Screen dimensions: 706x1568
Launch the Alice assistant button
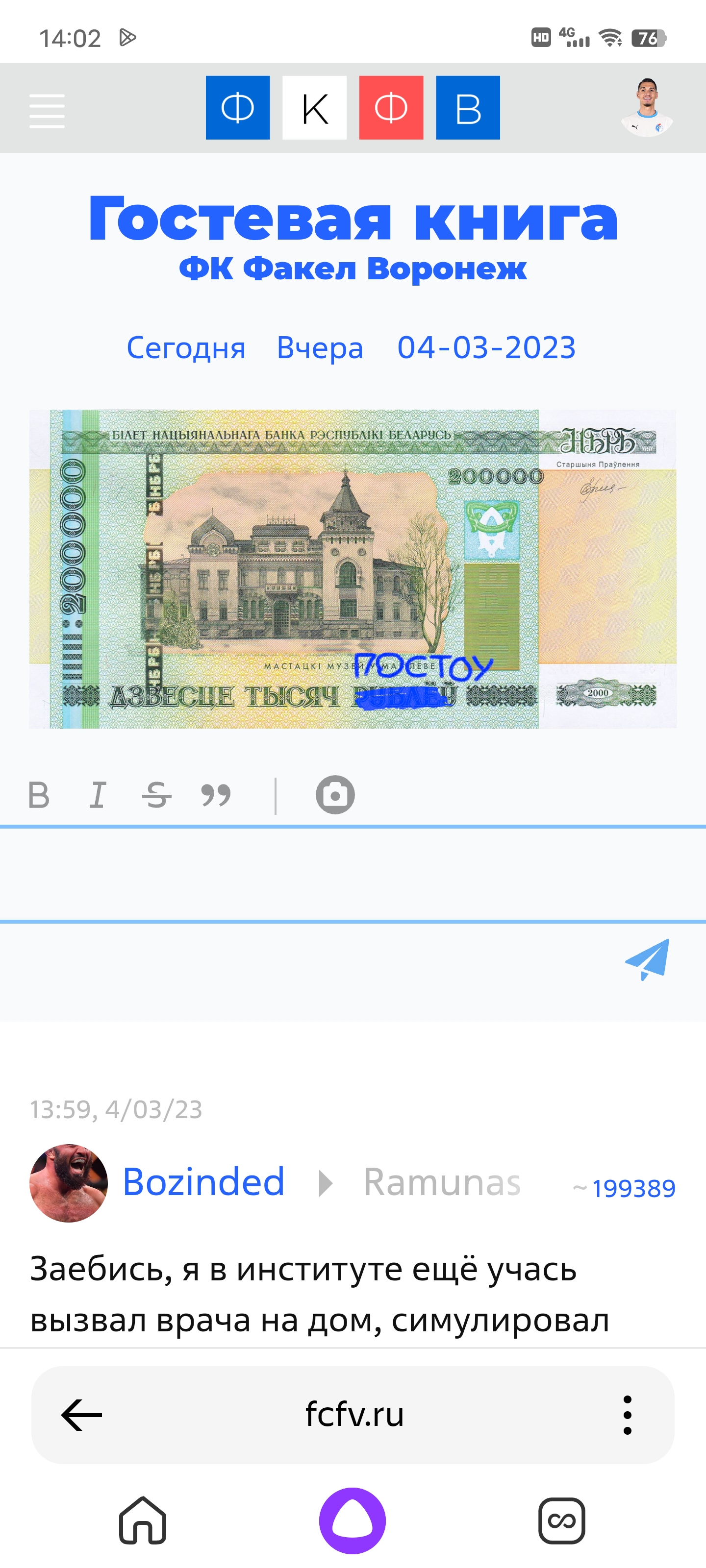point(352,1520)
